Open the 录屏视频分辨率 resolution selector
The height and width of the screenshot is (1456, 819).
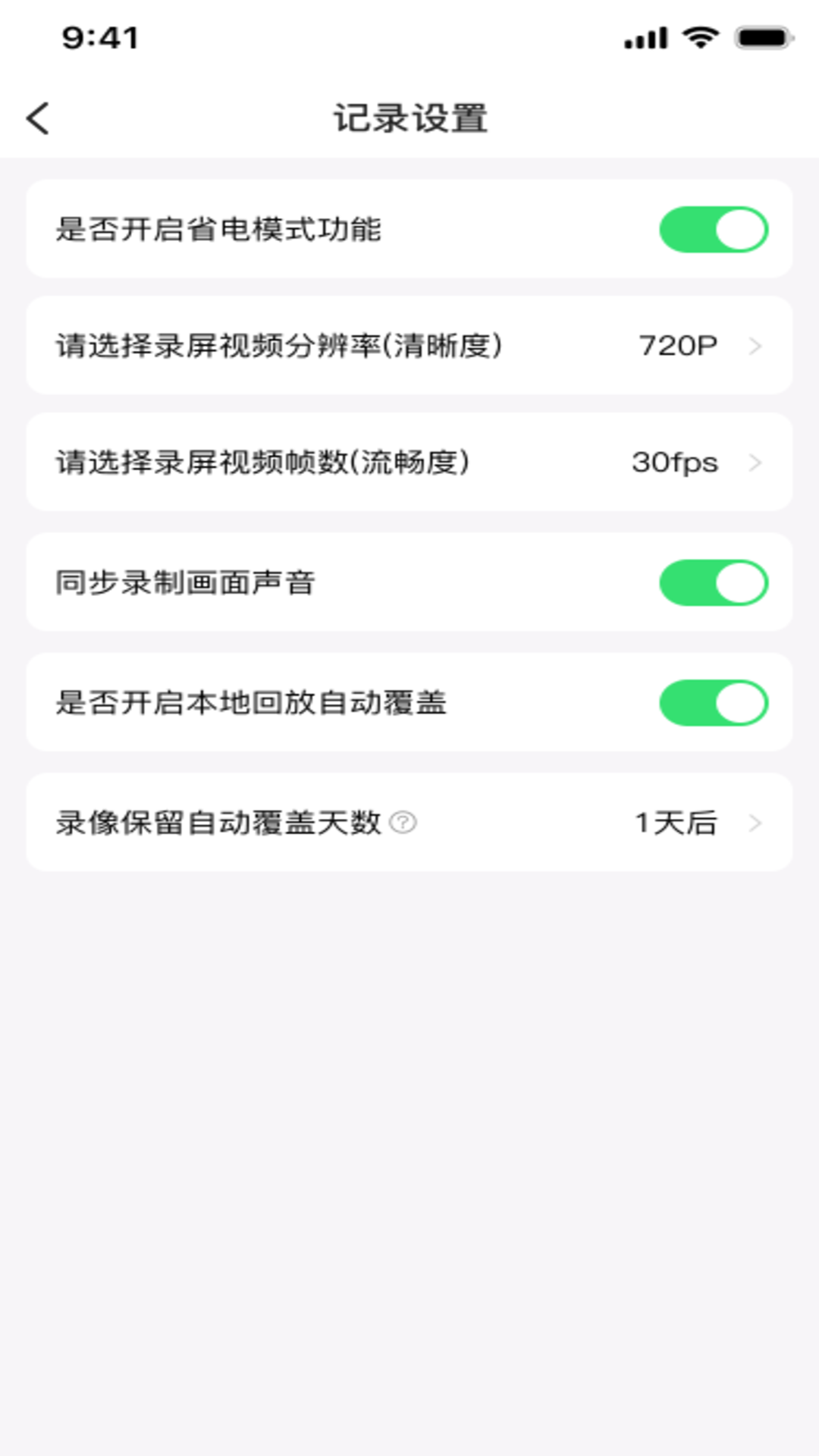(409, 347)
